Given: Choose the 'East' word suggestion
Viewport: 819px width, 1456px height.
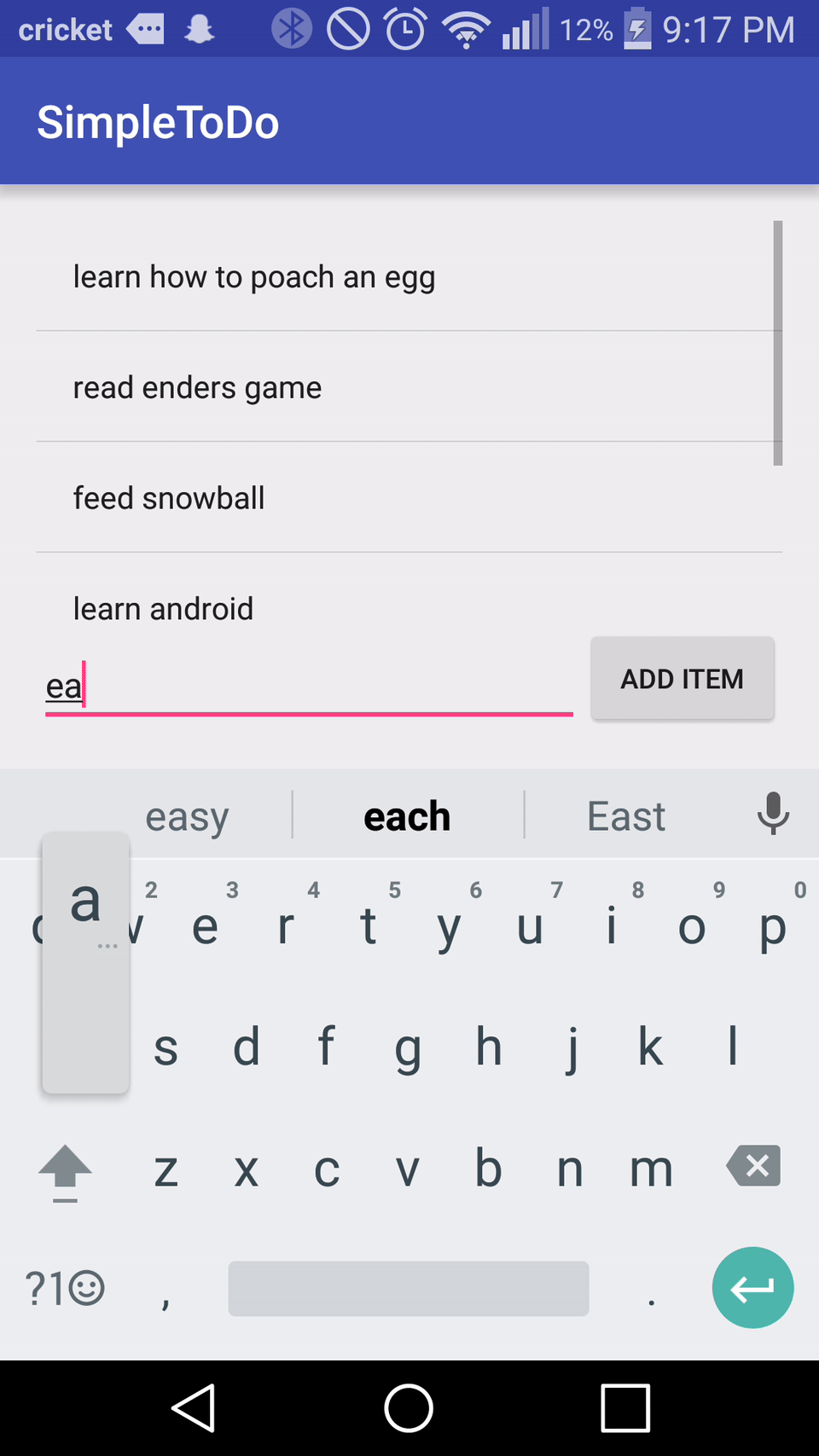Looking at the screenshot, I should pyautogui.click(x=625, y=816).
